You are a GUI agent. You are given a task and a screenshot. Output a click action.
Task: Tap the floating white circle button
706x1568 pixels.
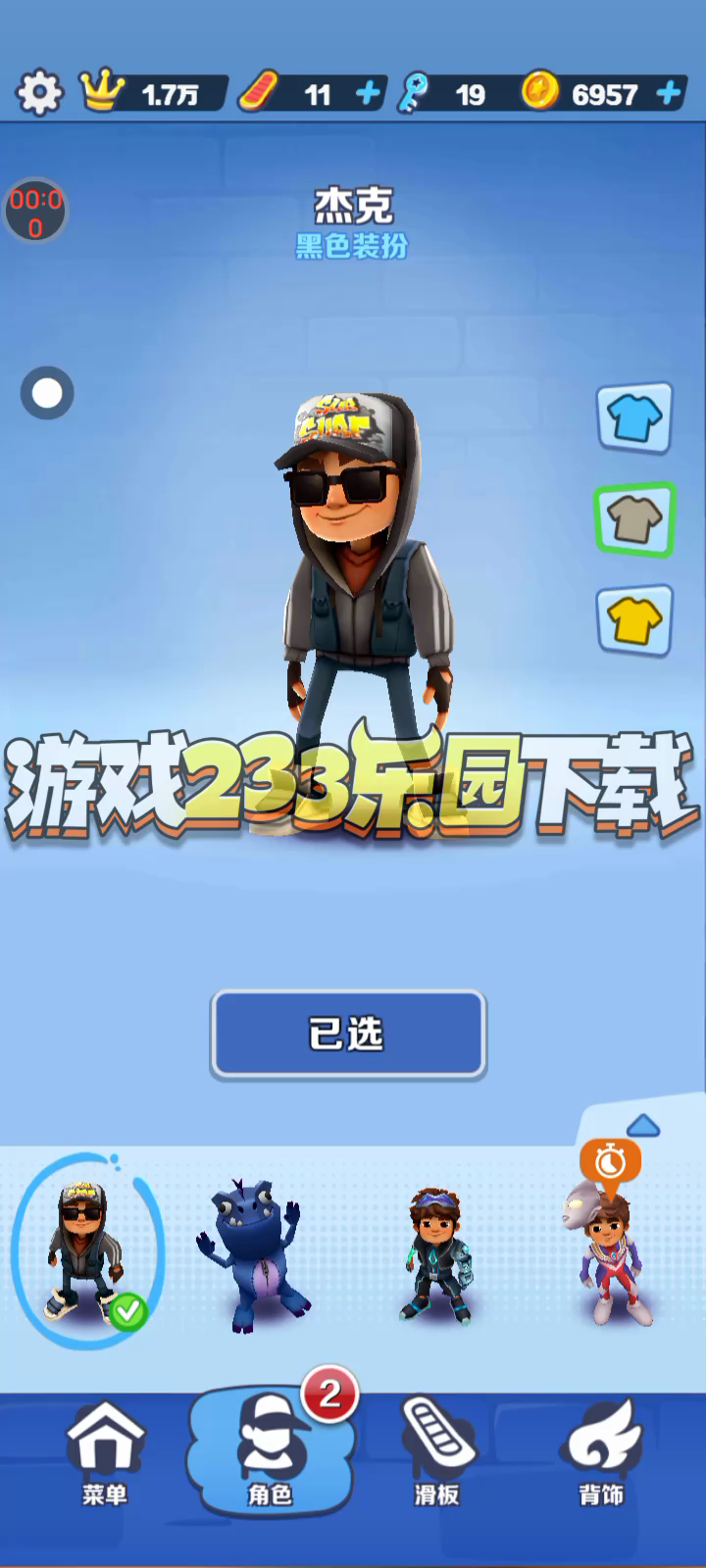click(47, 393)
